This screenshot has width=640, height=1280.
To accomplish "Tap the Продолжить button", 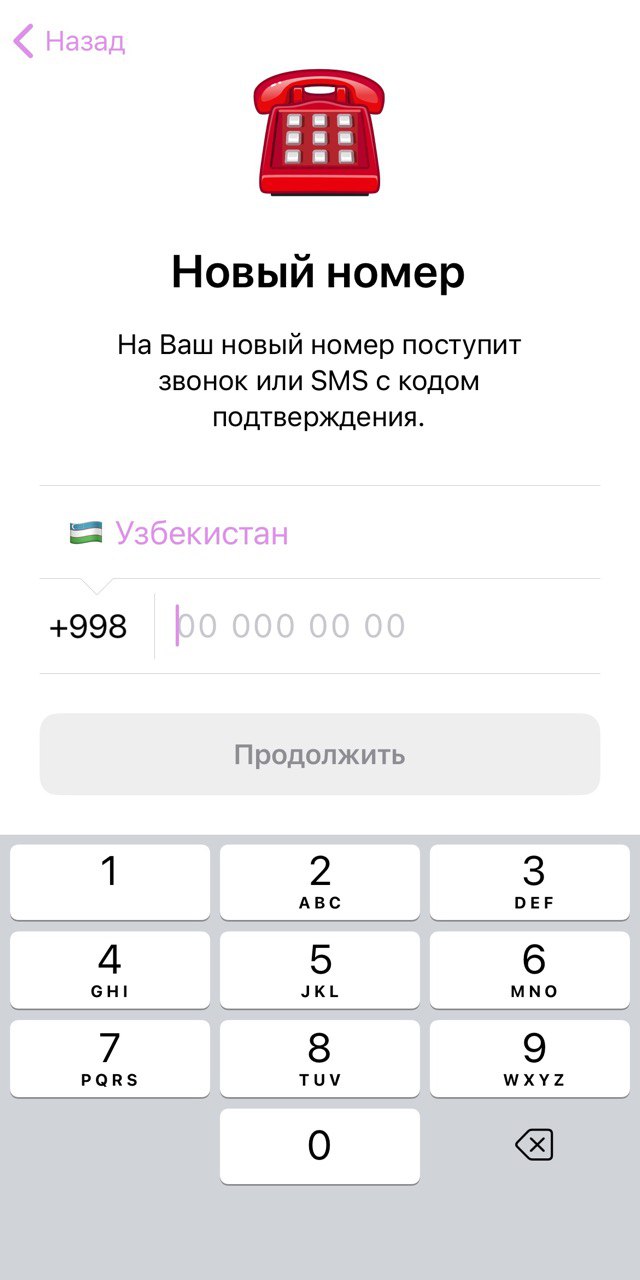I will pyautogui.click(x=320, y=754).
